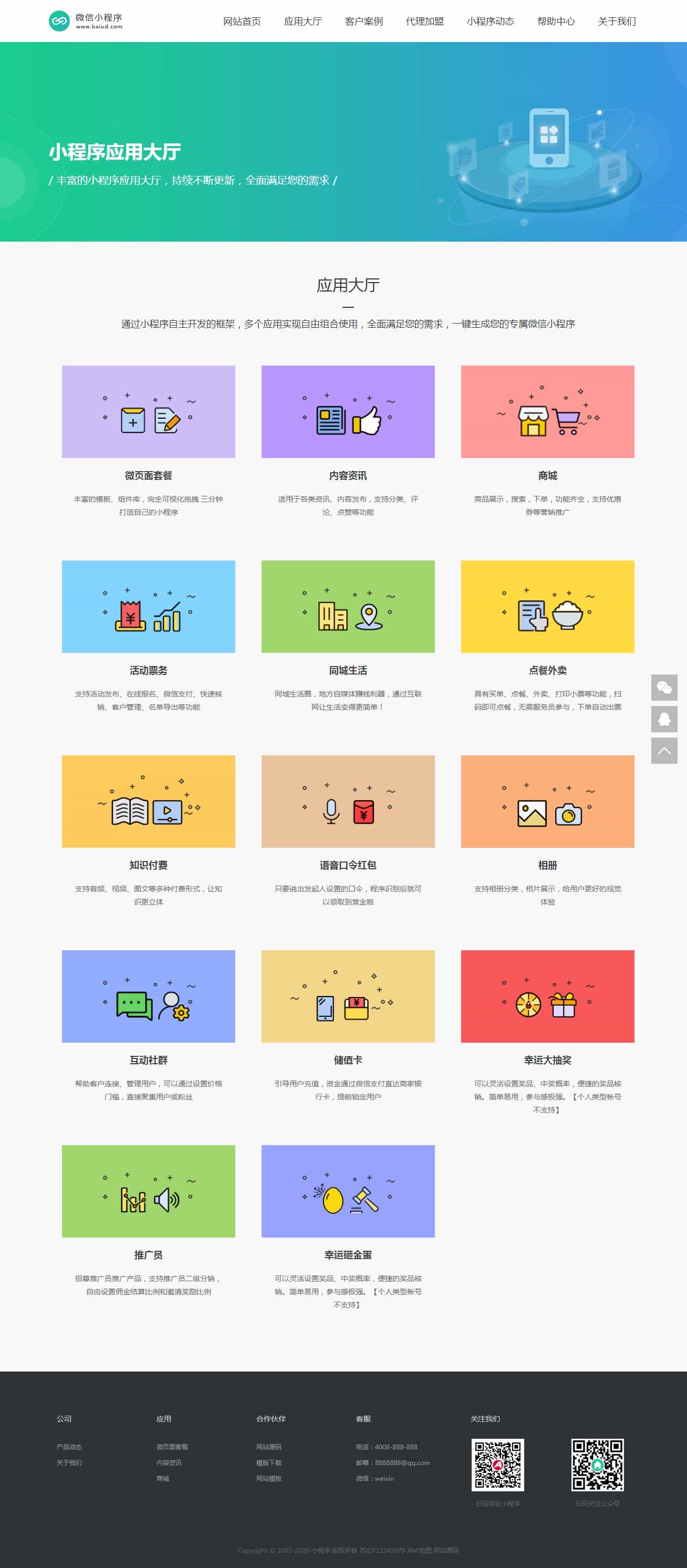Open the 客户案例 menu item

coord(363,22)
